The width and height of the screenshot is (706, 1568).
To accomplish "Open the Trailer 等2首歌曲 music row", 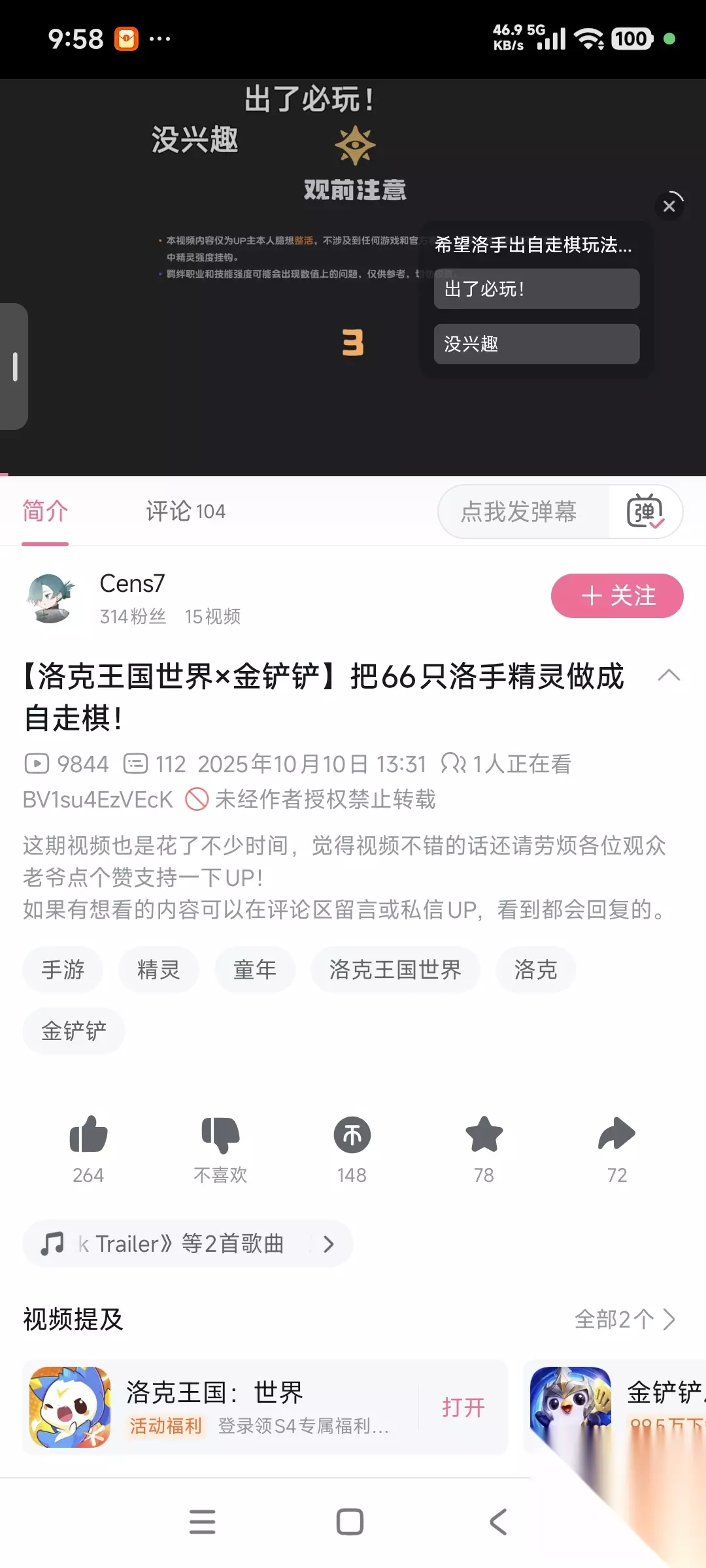I will click(188, 1244).
